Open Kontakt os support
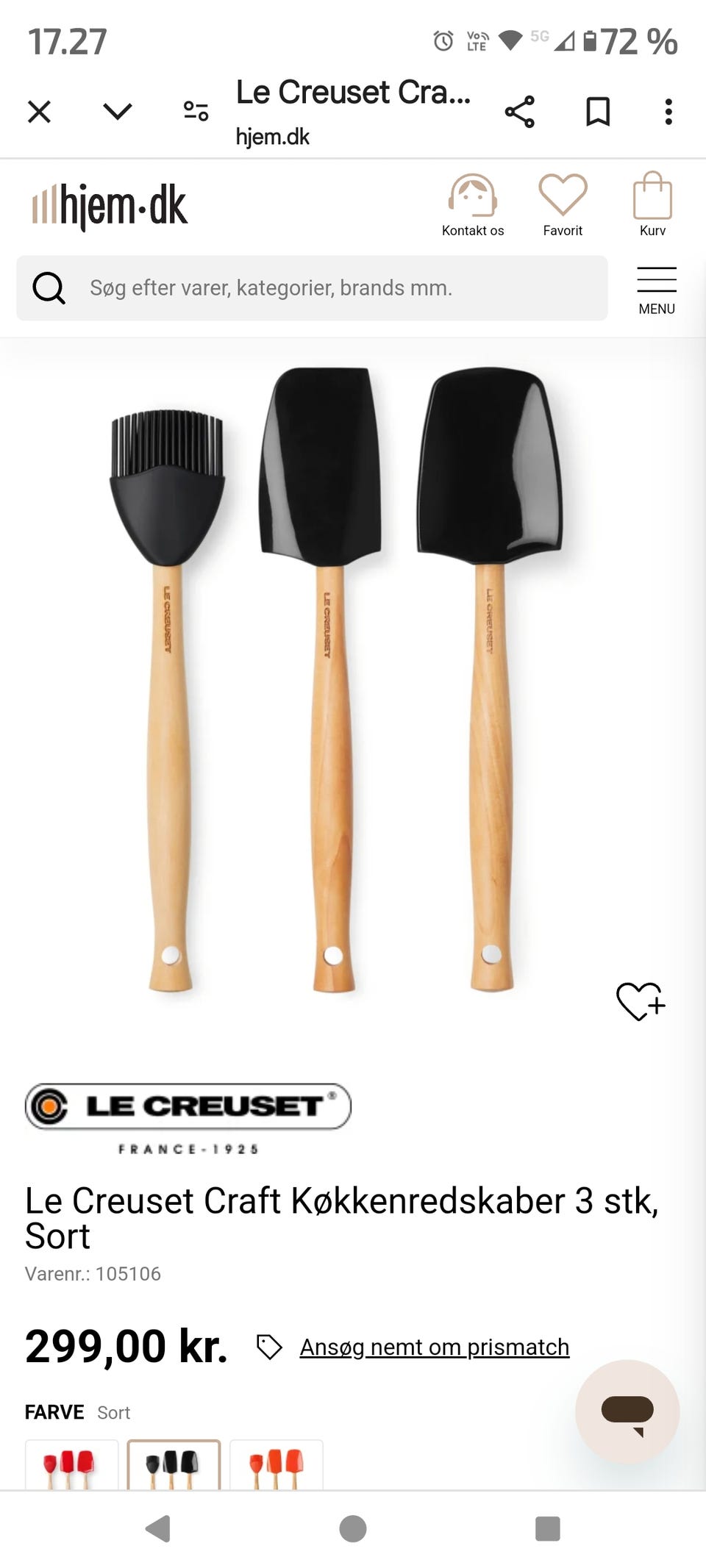 [x=473, y=206]
